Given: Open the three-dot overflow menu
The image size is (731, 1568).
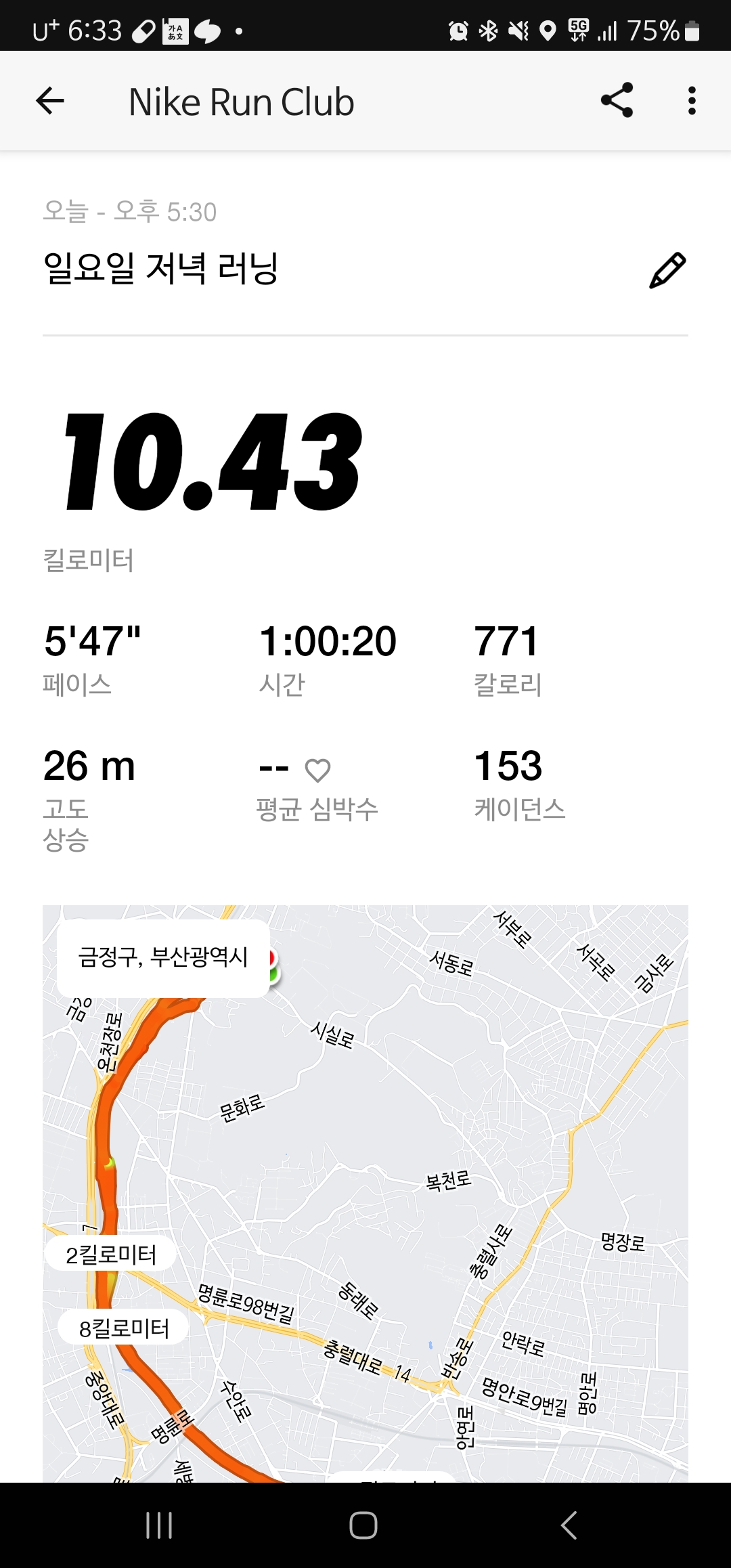Looking at the screenshot, I should [x=692, y=101].
